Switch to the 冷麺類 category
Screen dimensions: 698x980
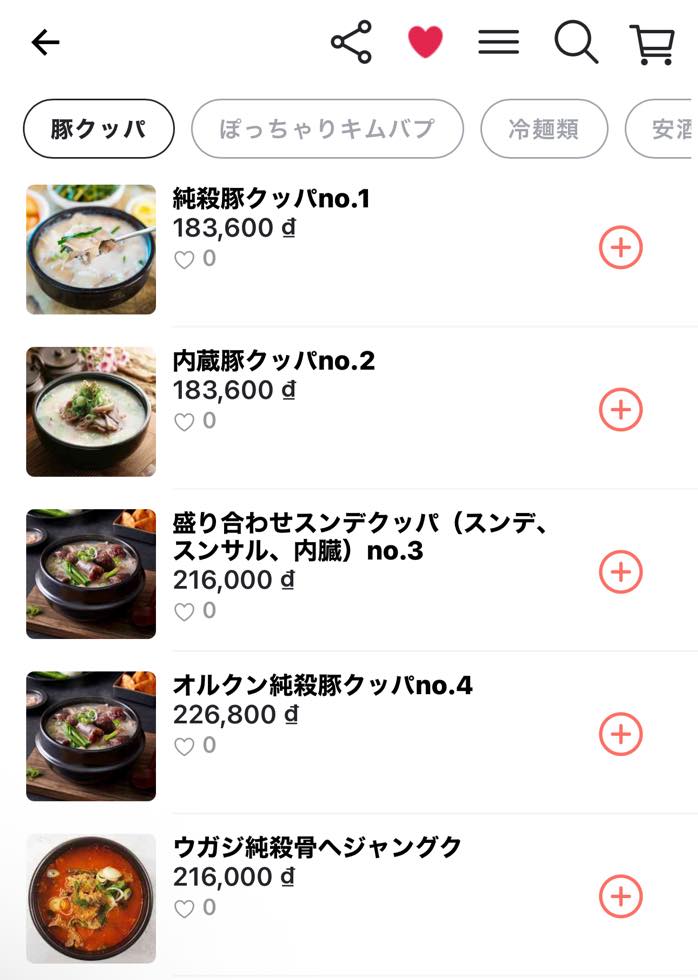coord(544,129)
